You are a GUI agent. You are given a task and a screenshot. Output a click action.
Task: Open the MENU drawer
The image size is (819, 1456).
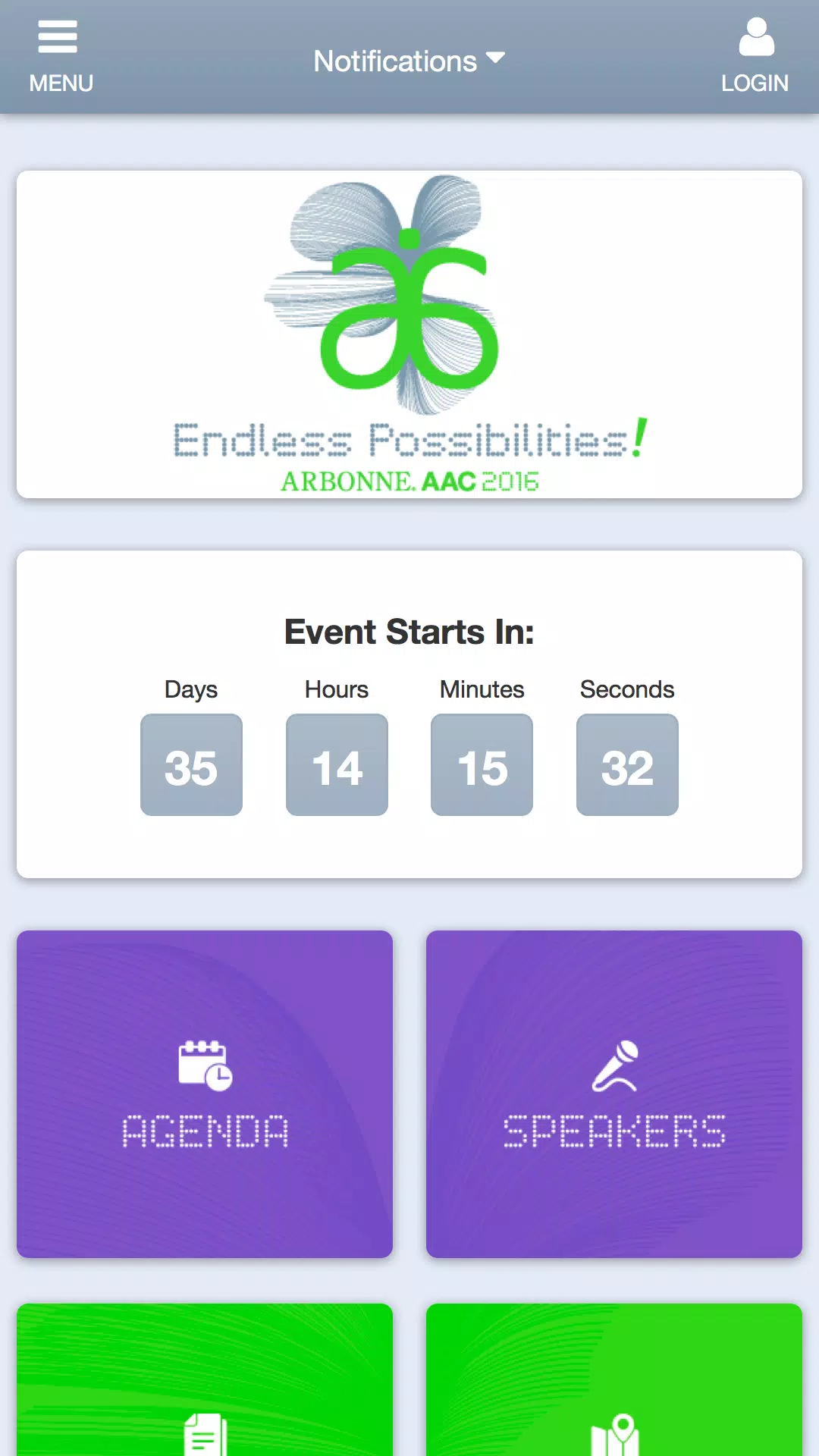click(x=61, y=58)
